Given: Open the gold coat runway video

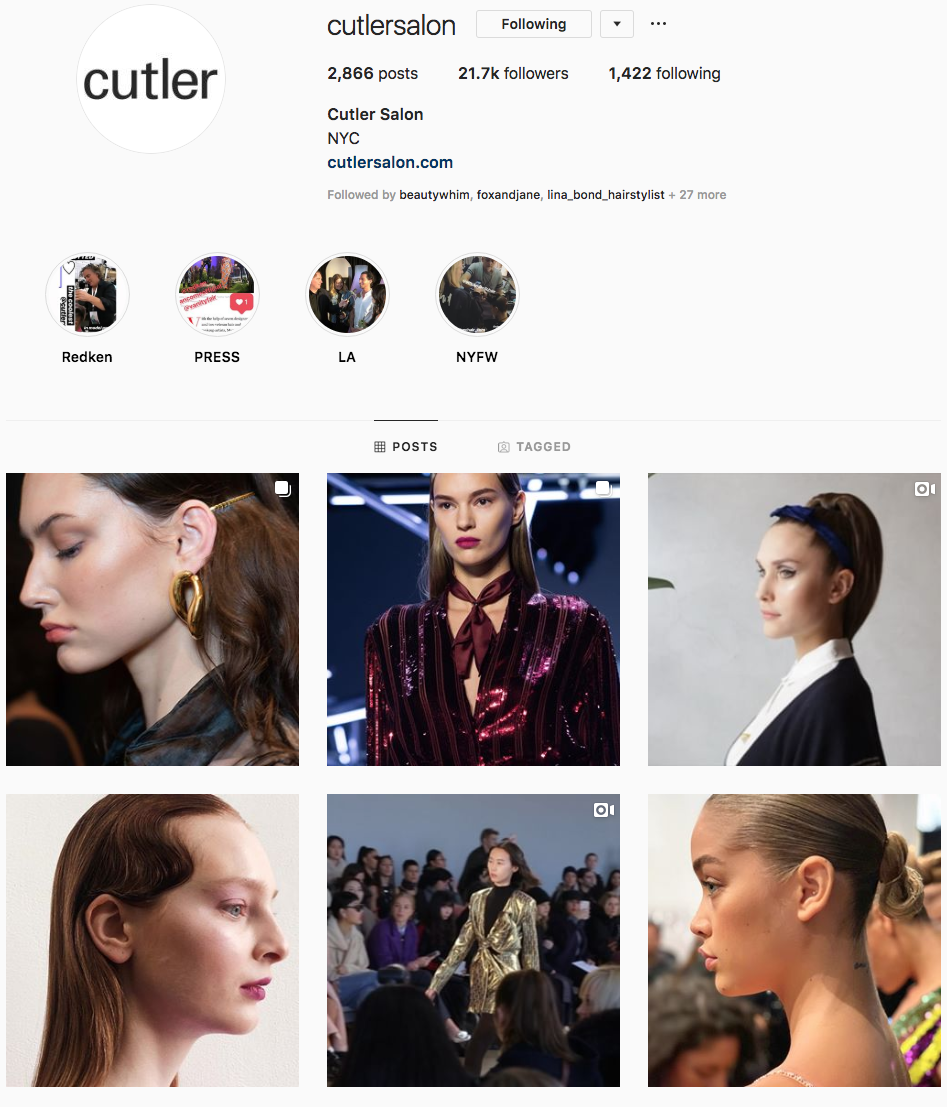Looking at the screenshot, I should 473,940.
